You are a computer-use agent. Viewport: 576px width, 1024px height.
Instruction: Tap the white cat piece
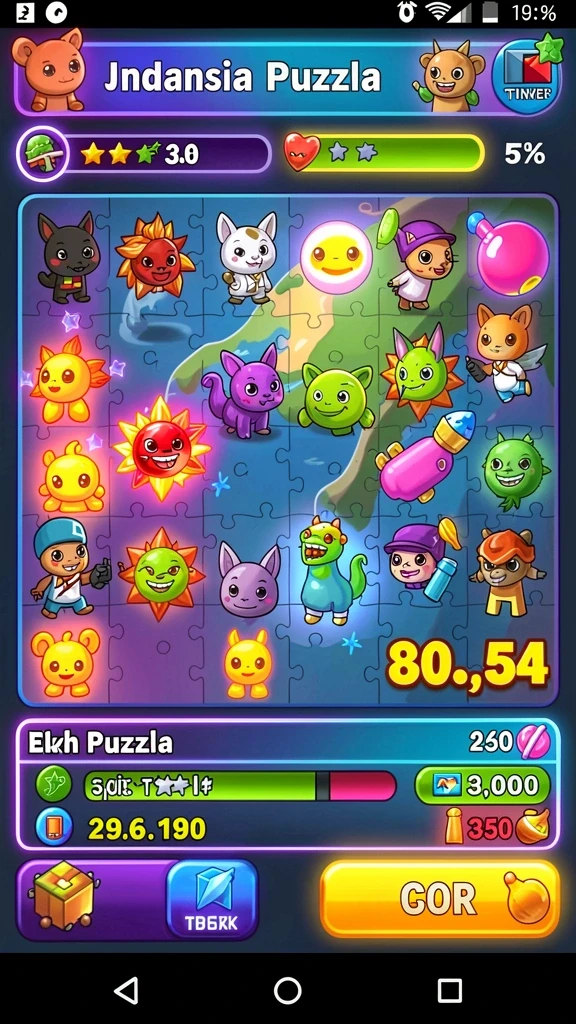[247, 257]
